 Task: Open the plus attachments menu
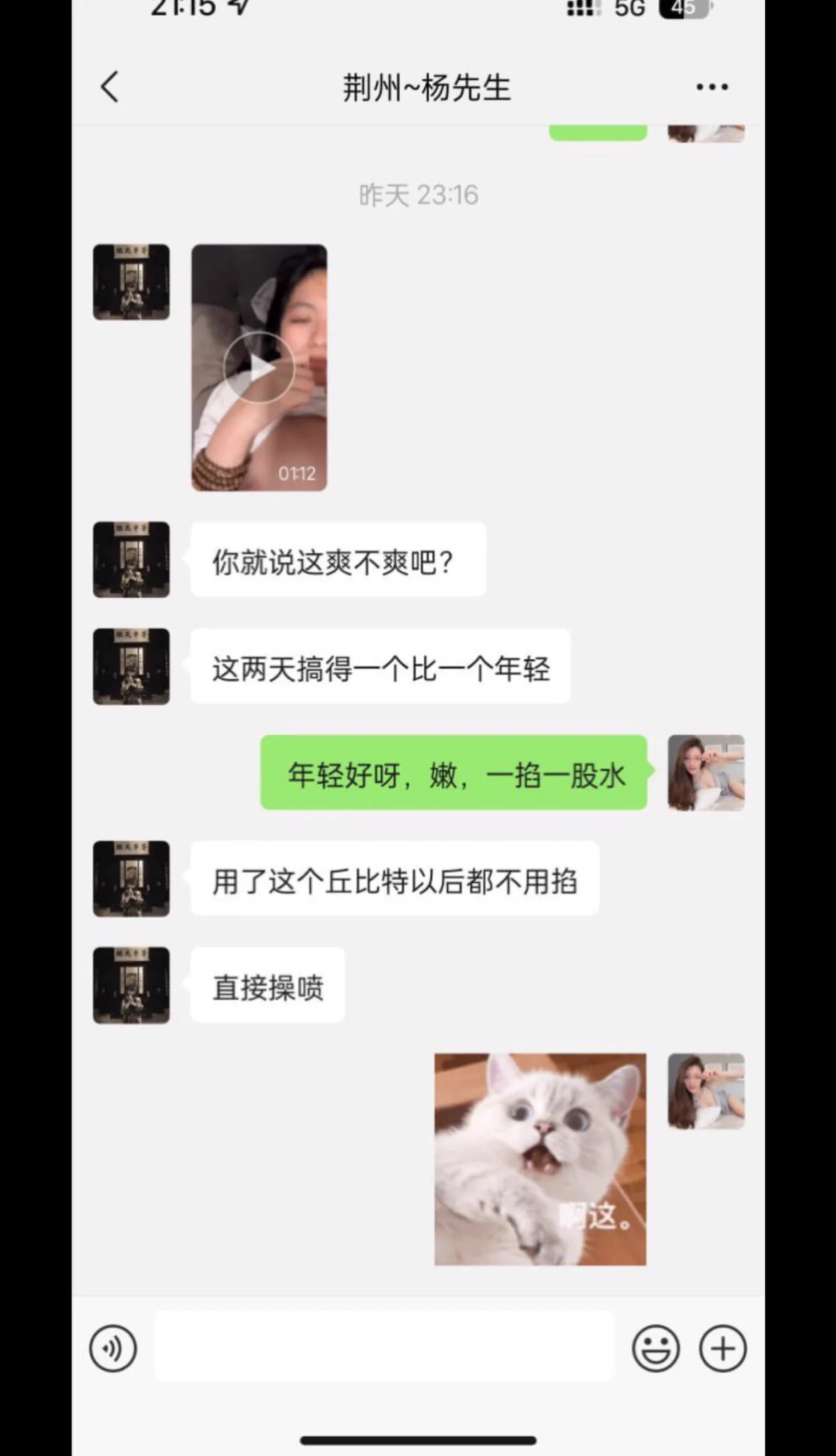click(722, 1348)
